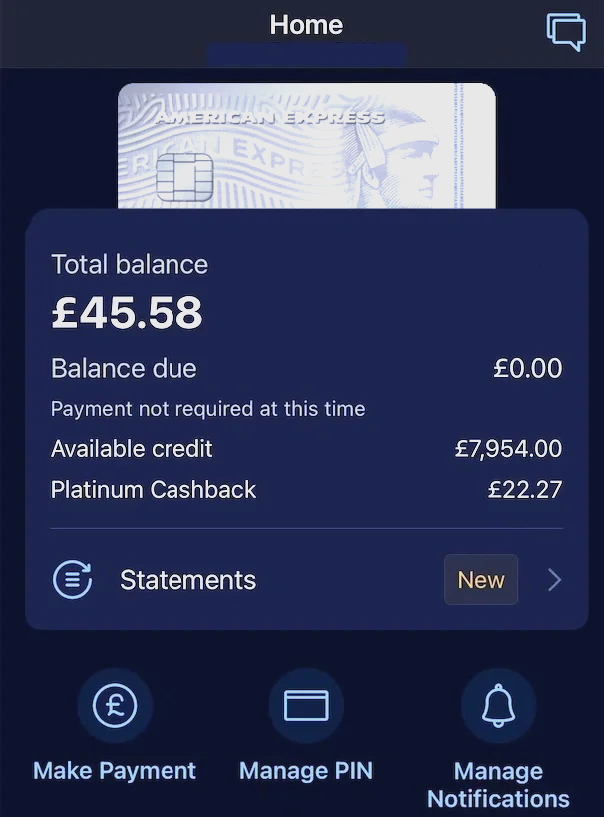604x817 pixels.
Task: Open the Statements row
Action: [306, 580]
